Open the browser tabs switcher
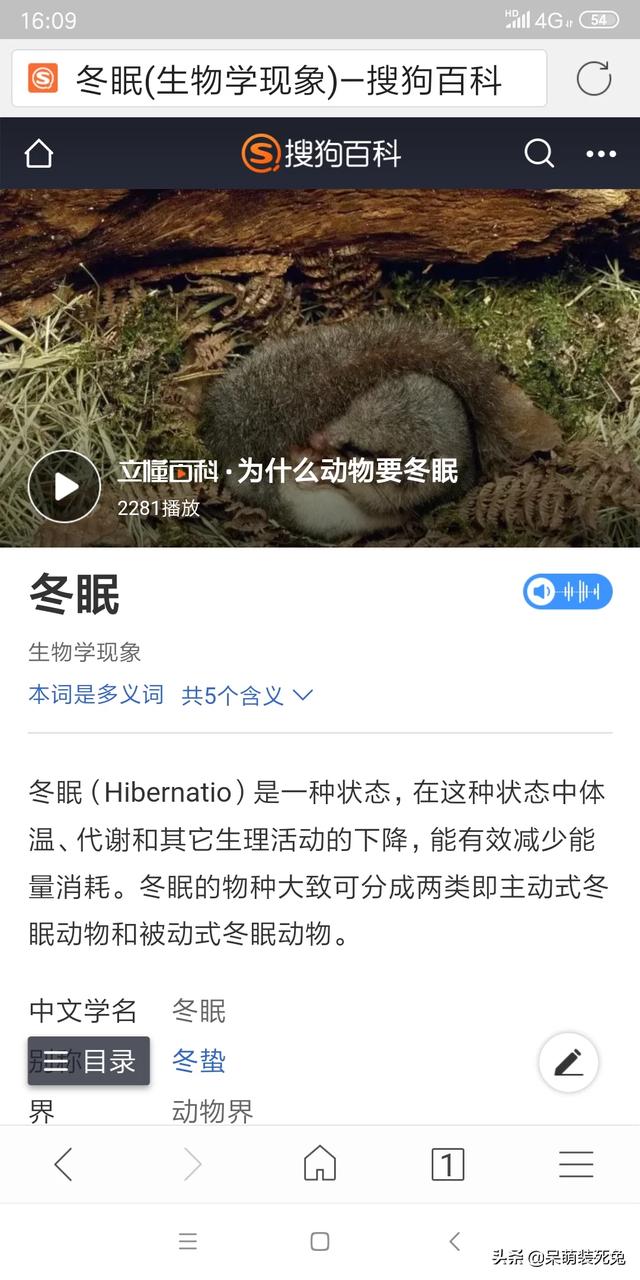 click(x=447, y=1164)
